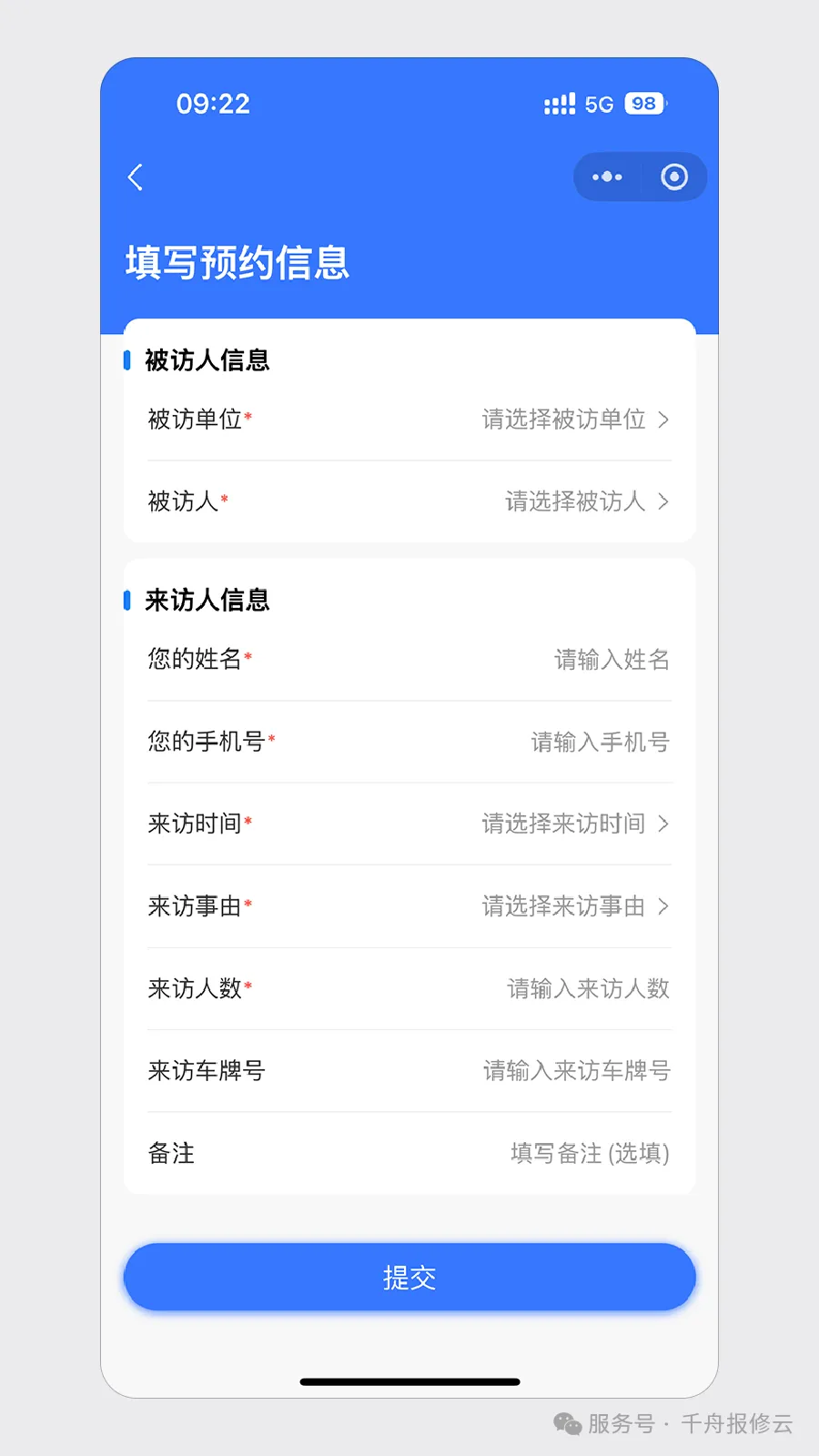Viewport: 819px width, 1456px height.
Task: Tap the 被访人信息 section header
Action: tap(205, 360)
